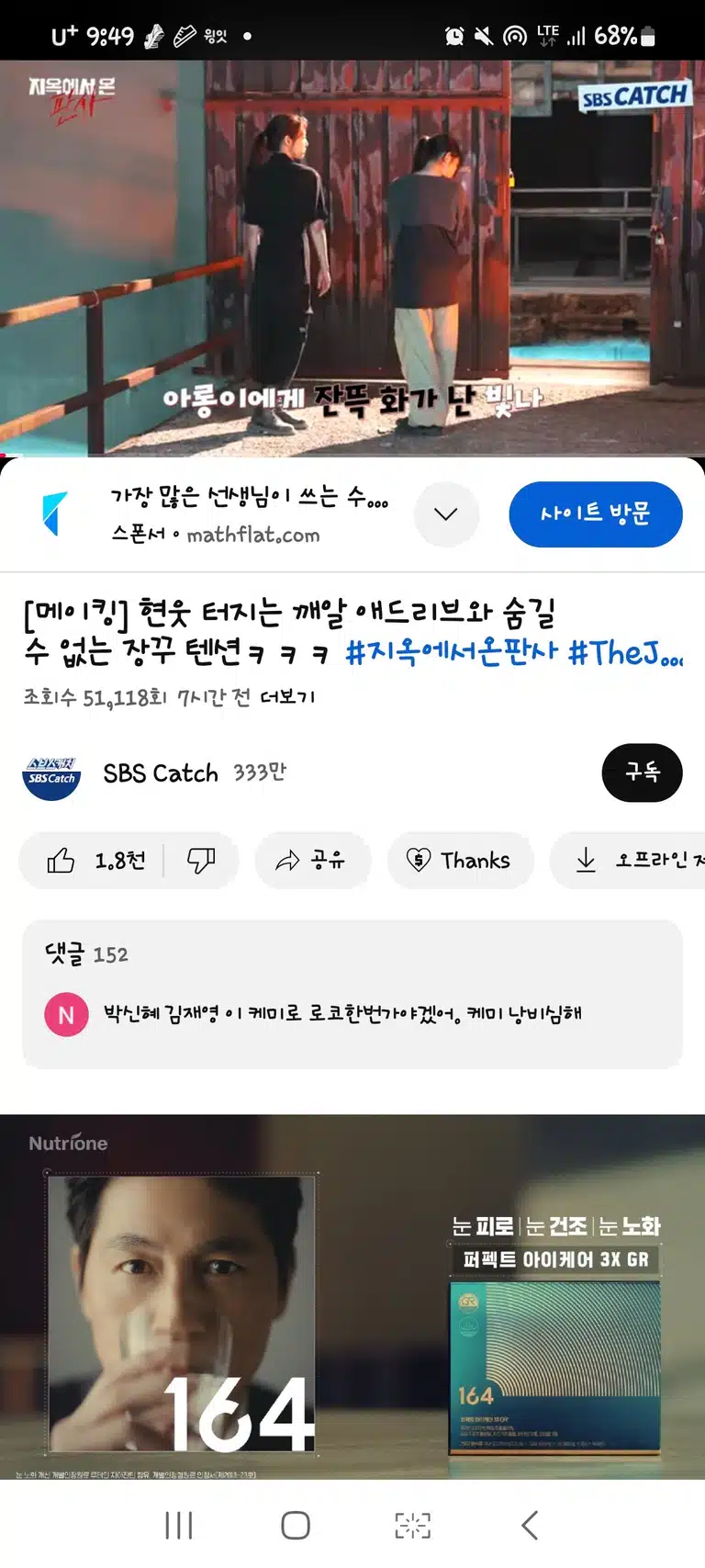
Task: Expand the mathflat.com ad chevron
Action: [446, 514]
